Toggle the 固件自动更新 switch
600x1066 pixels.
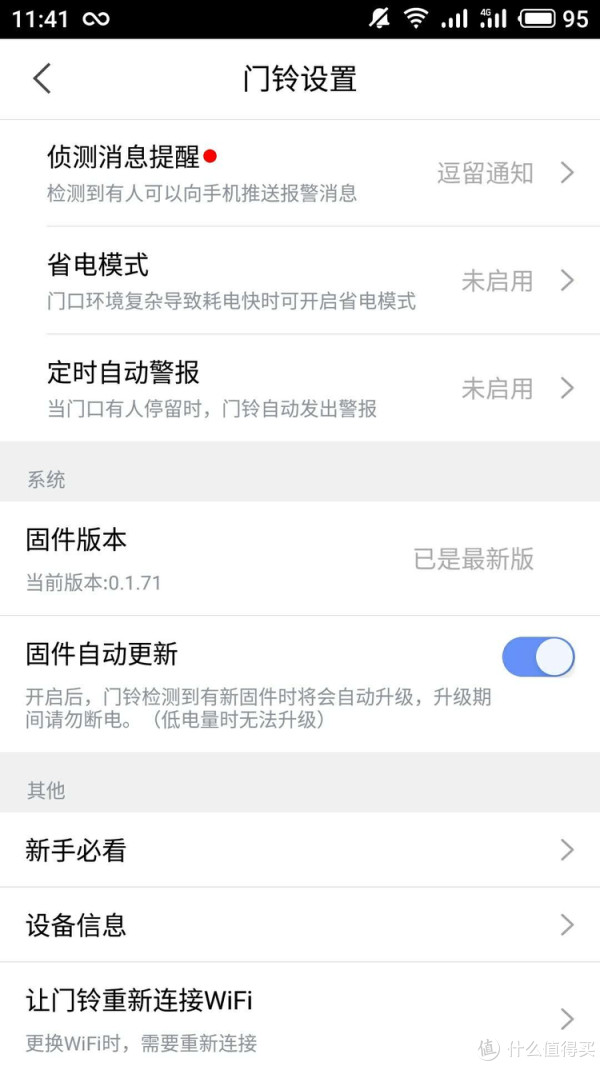click(x=538, y=657)
